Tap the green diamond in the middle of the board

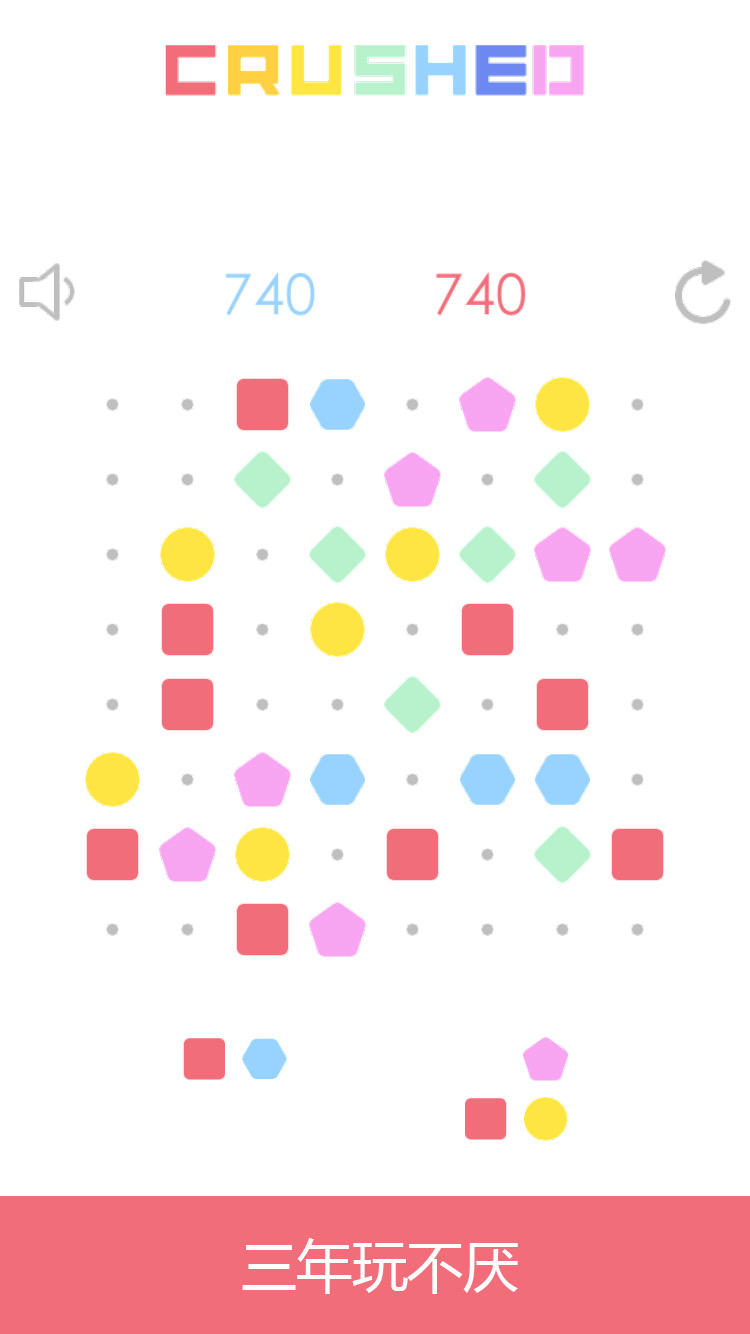(x=412, y=704)
